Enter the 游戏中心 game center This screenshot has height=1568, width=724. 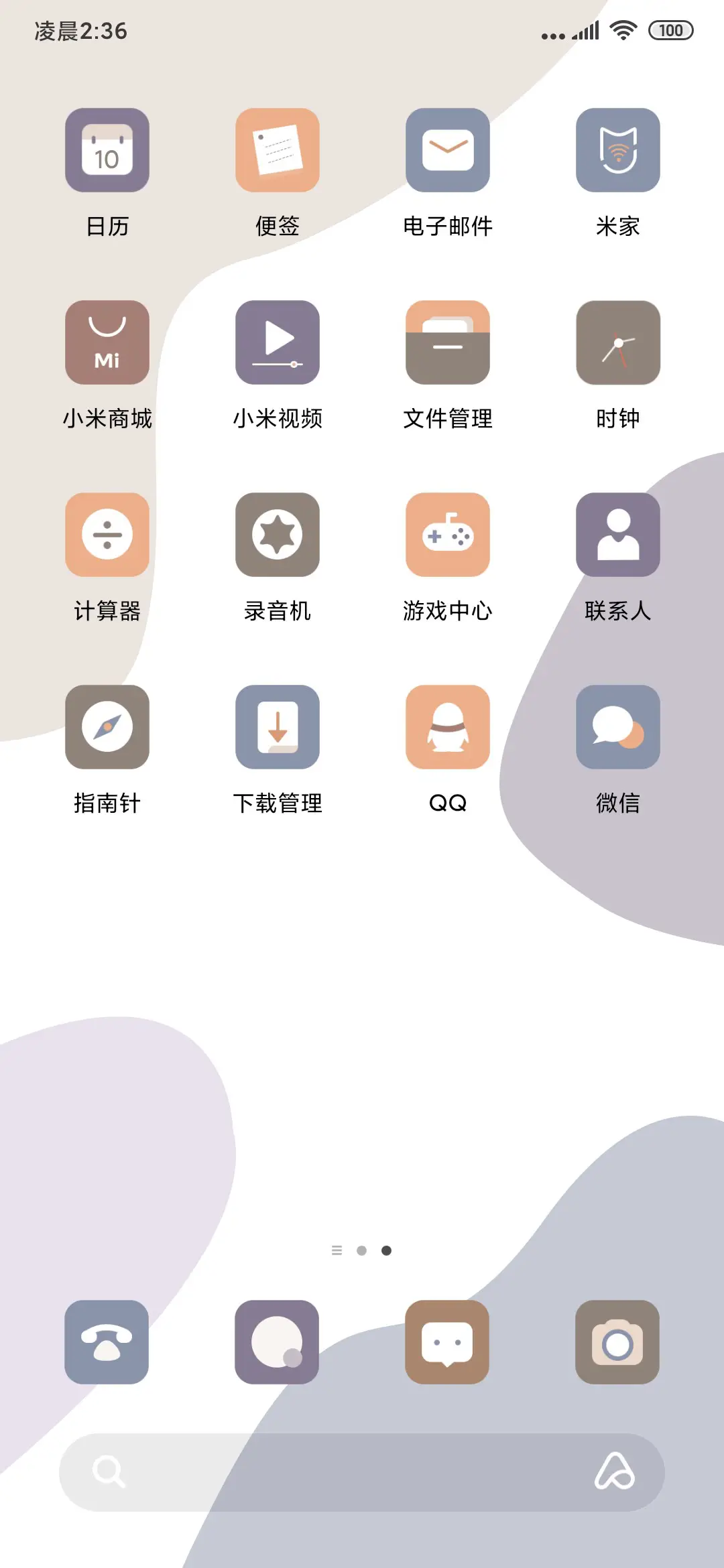[x=448, y=534]
